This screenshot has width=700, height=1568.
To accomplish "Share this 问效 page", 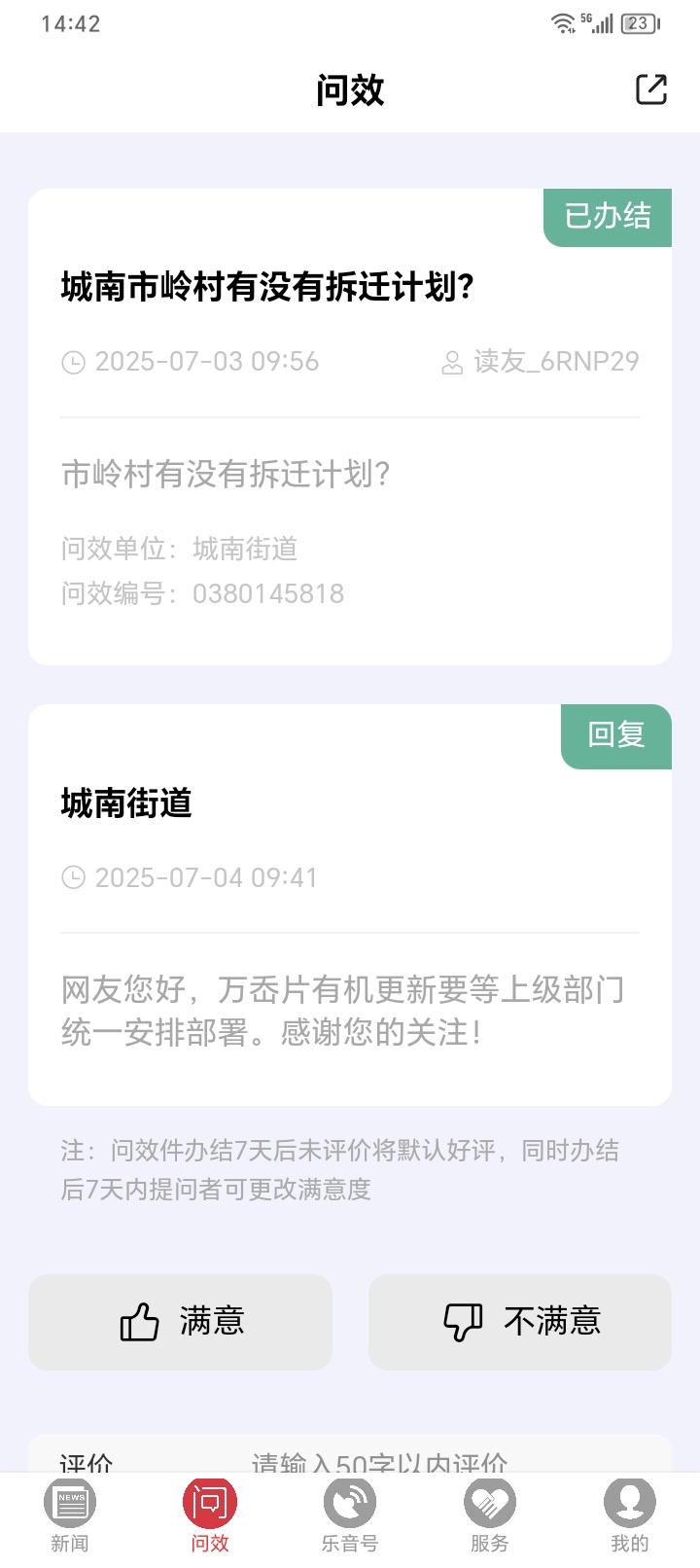I will 650,89.
